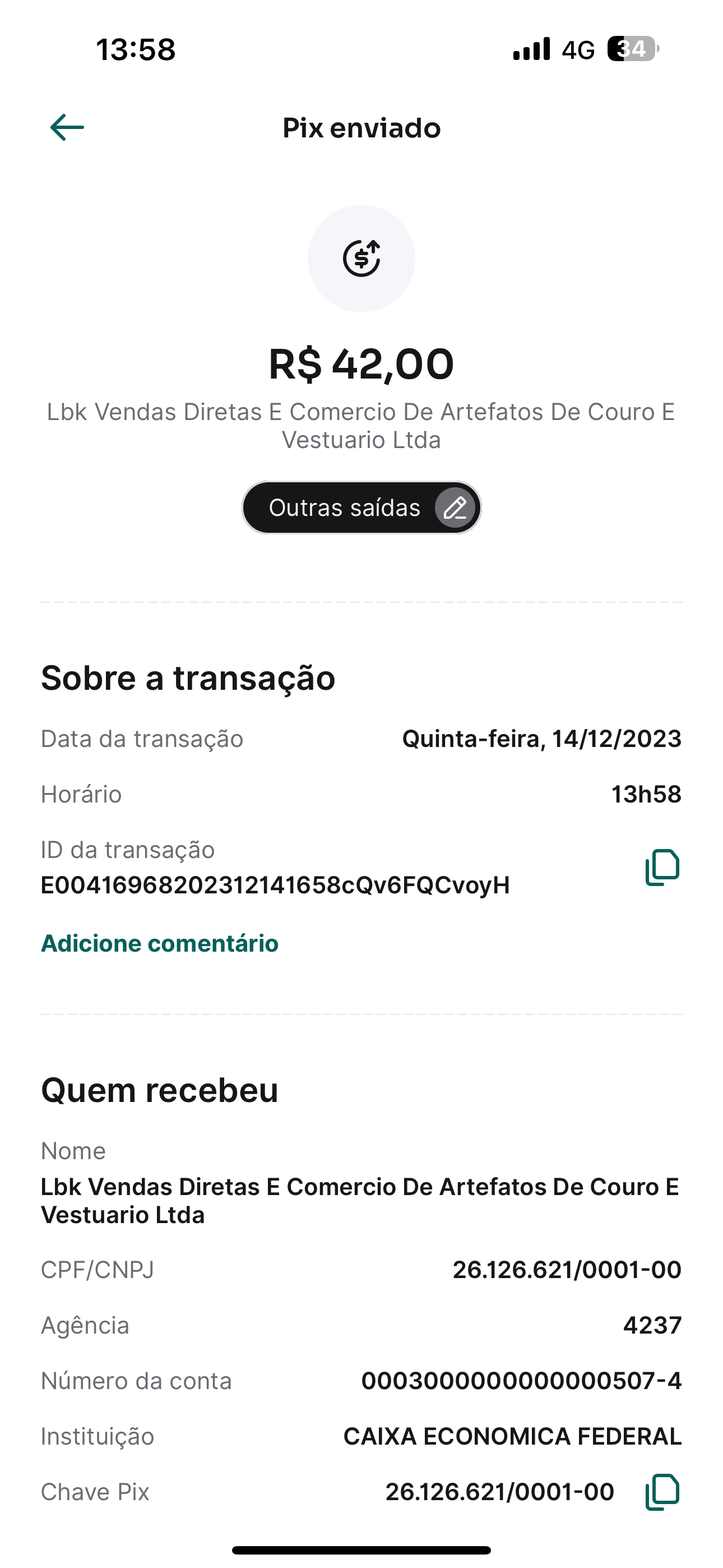
Task: Copy the Chave Pix value
Action: (x=661, y=1492)
